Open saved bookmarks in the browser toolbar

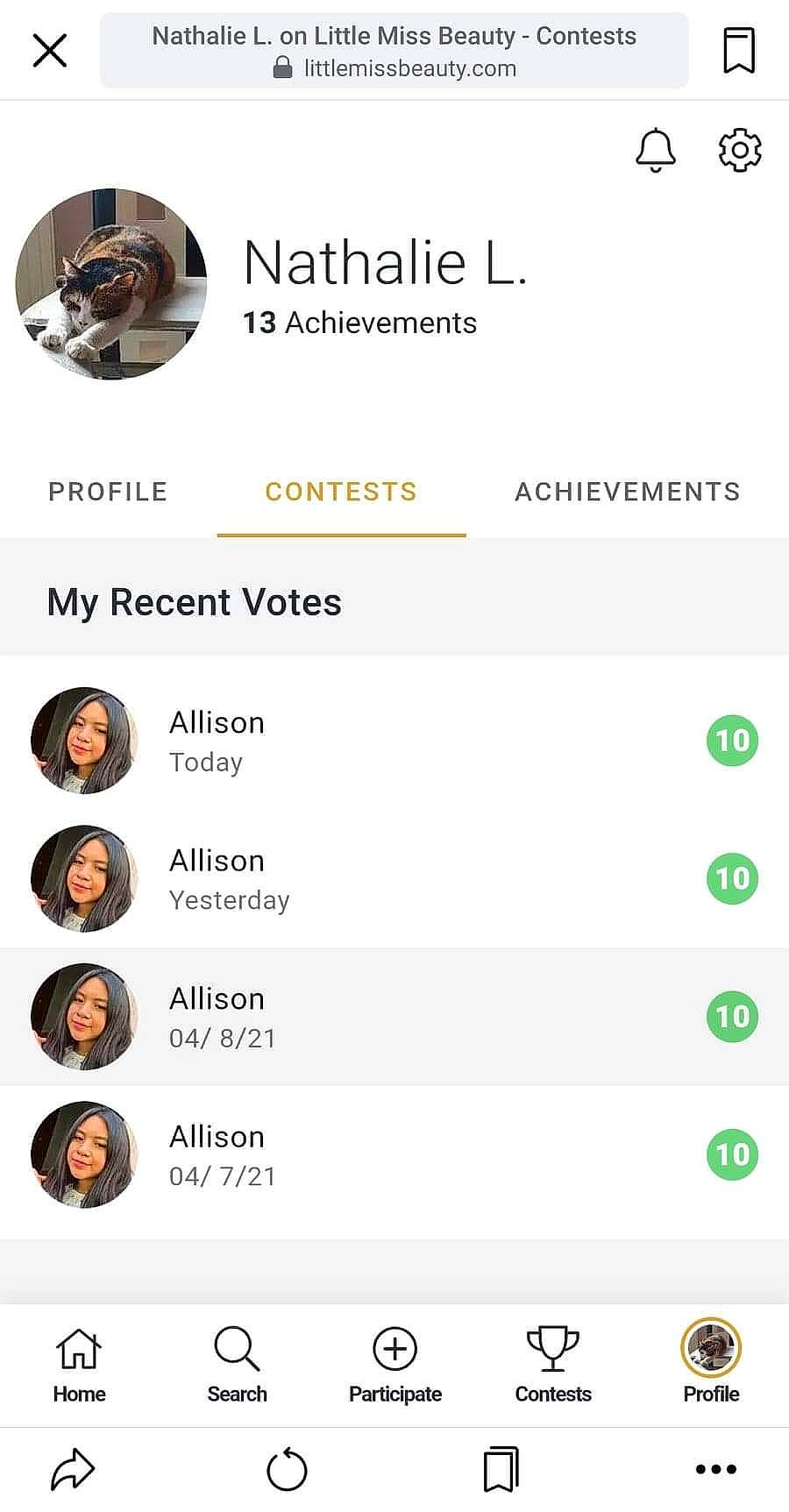[501, 1469]
